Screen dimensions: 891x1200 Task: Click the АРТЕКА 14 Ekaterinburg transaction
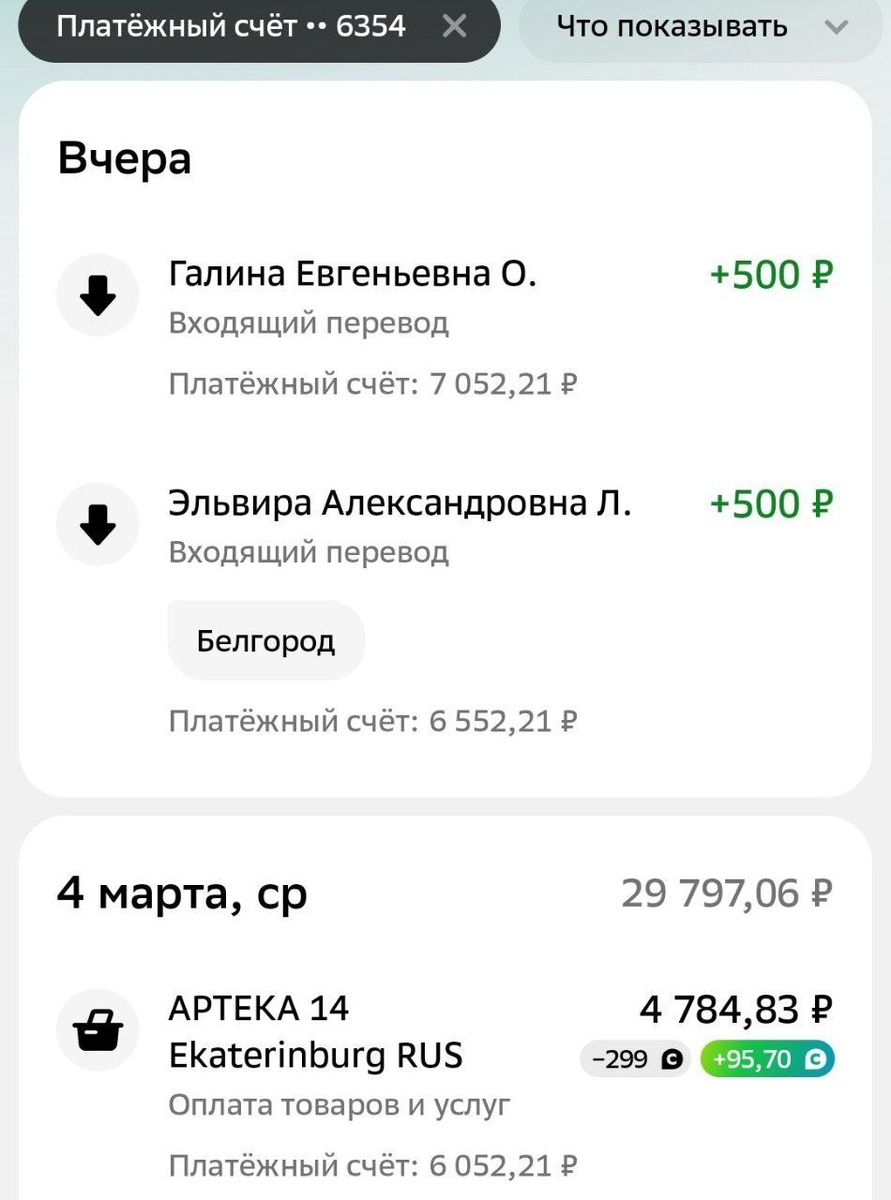[300, 1030]
